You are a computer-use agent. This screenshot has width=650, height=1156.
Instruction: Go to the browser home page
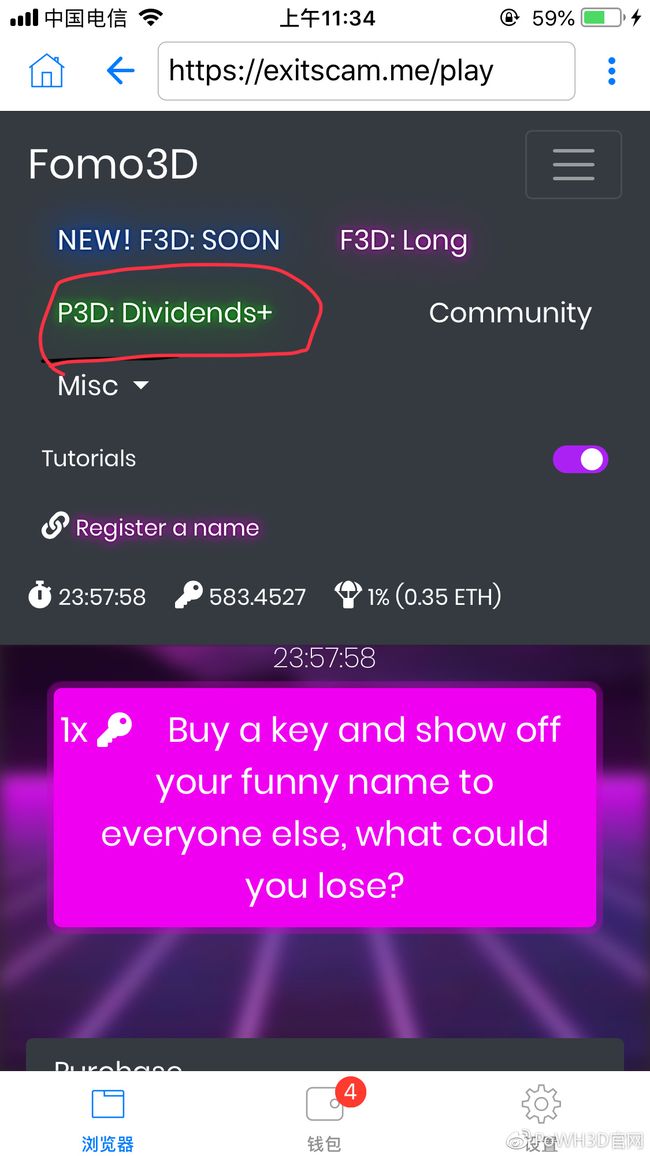(46, 71)
